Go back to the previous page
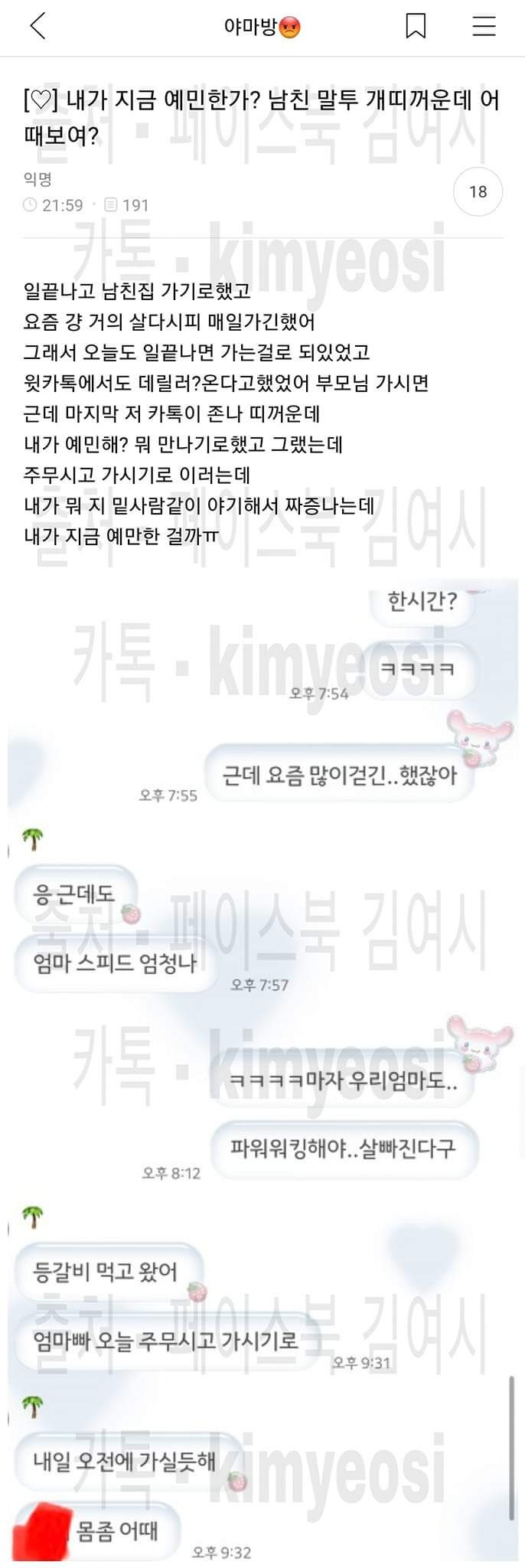 [x=37, y=27]
